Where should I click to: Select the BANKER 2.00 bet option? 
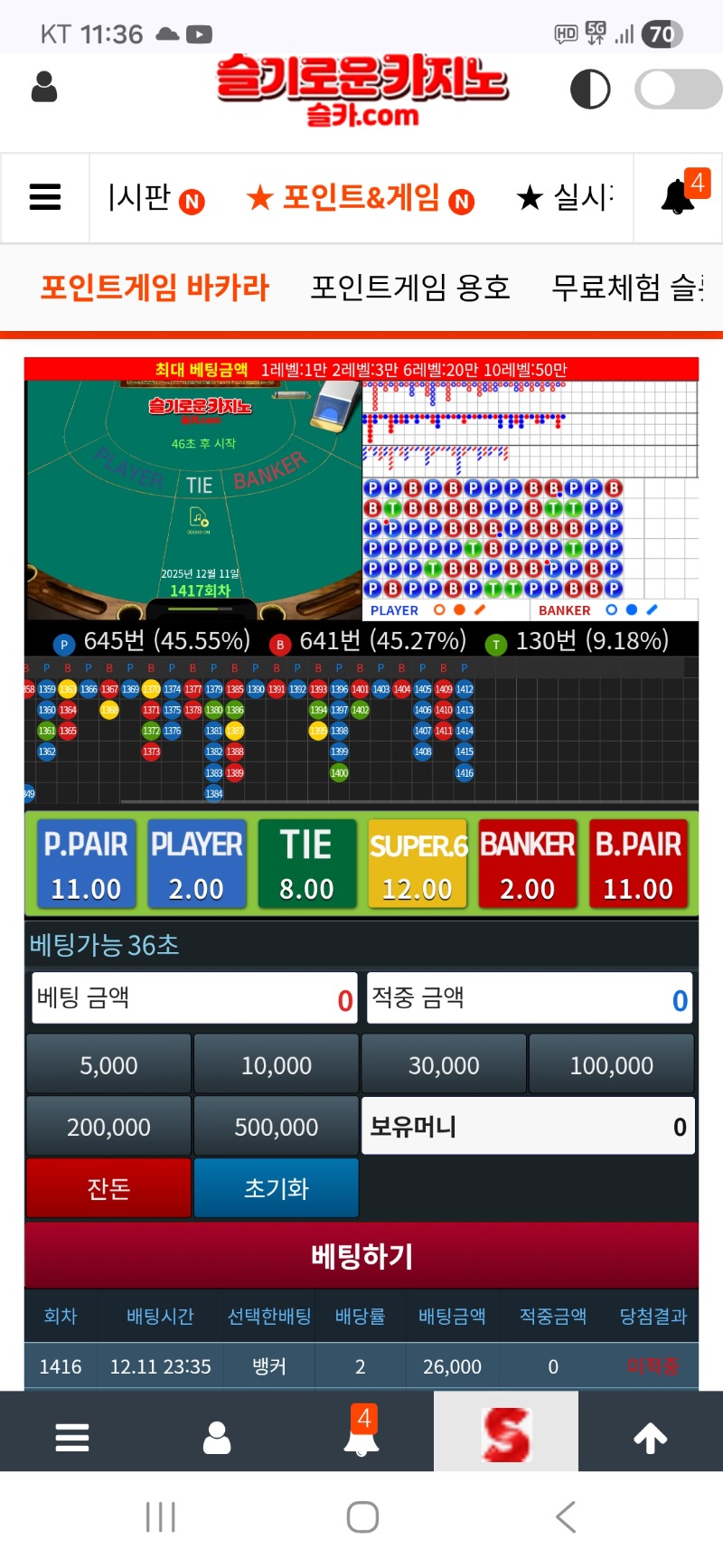coord(527,864)
